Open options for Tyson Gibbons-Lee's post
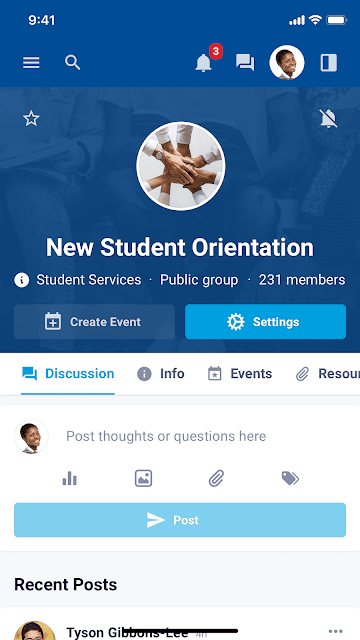360x640 pixels. [x=336, y=631]
